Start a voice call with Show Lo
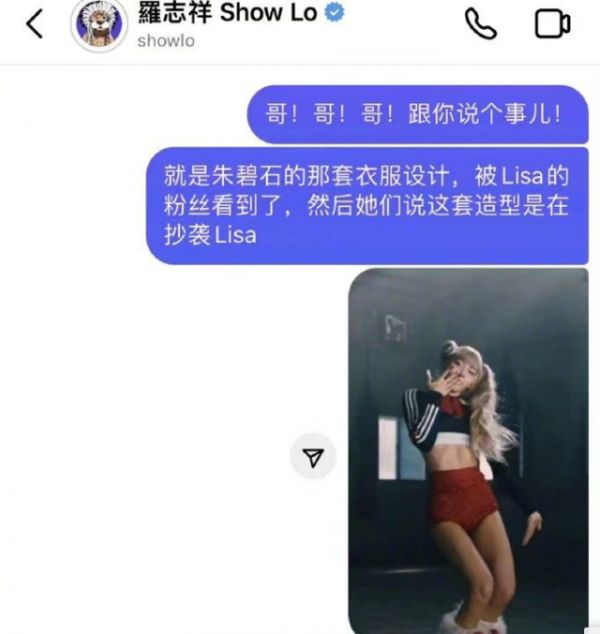This screenshot has width=600, height=634. (481, 24)
